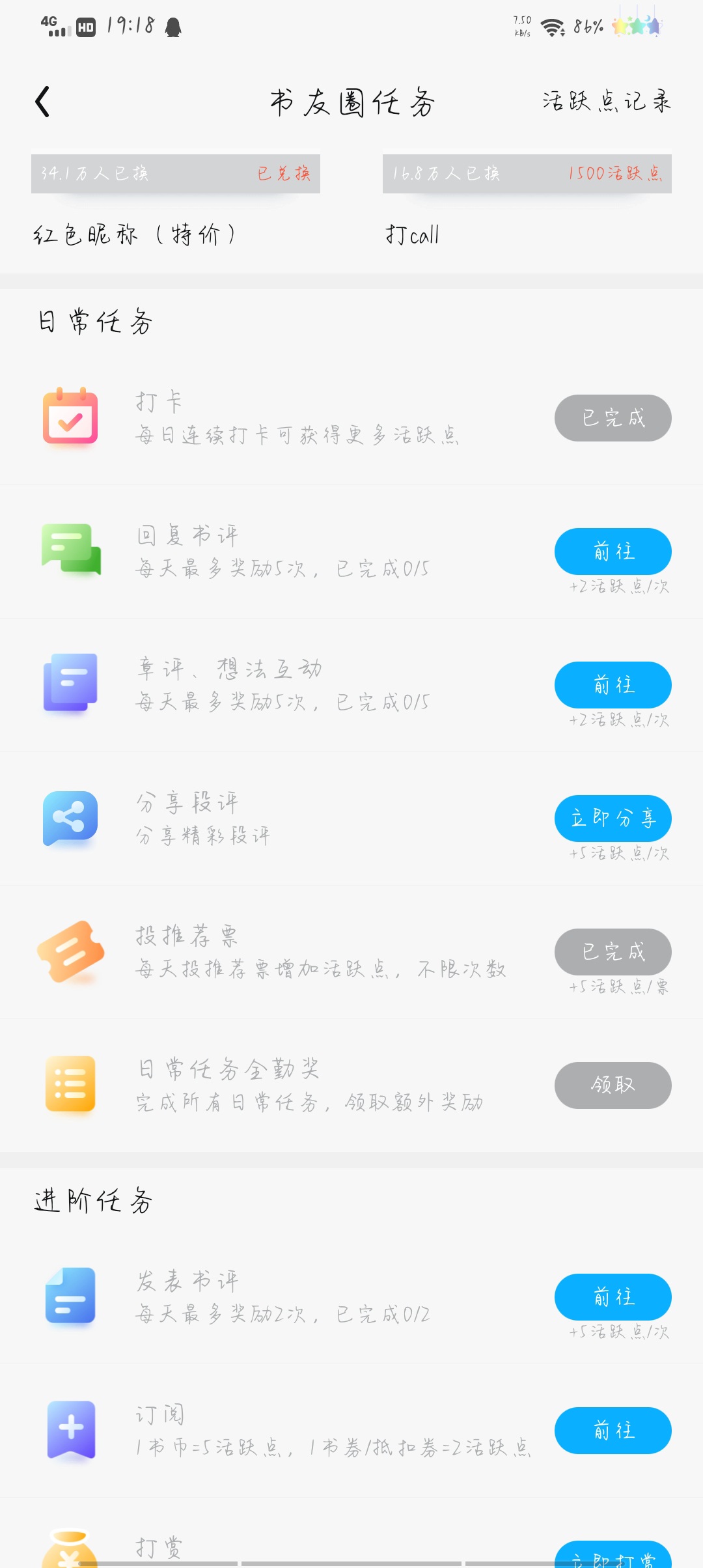The height and width of the screenshot is (1568, 703).
Task: Go back using the top-left arrow
Action: (x=42, y=102)
